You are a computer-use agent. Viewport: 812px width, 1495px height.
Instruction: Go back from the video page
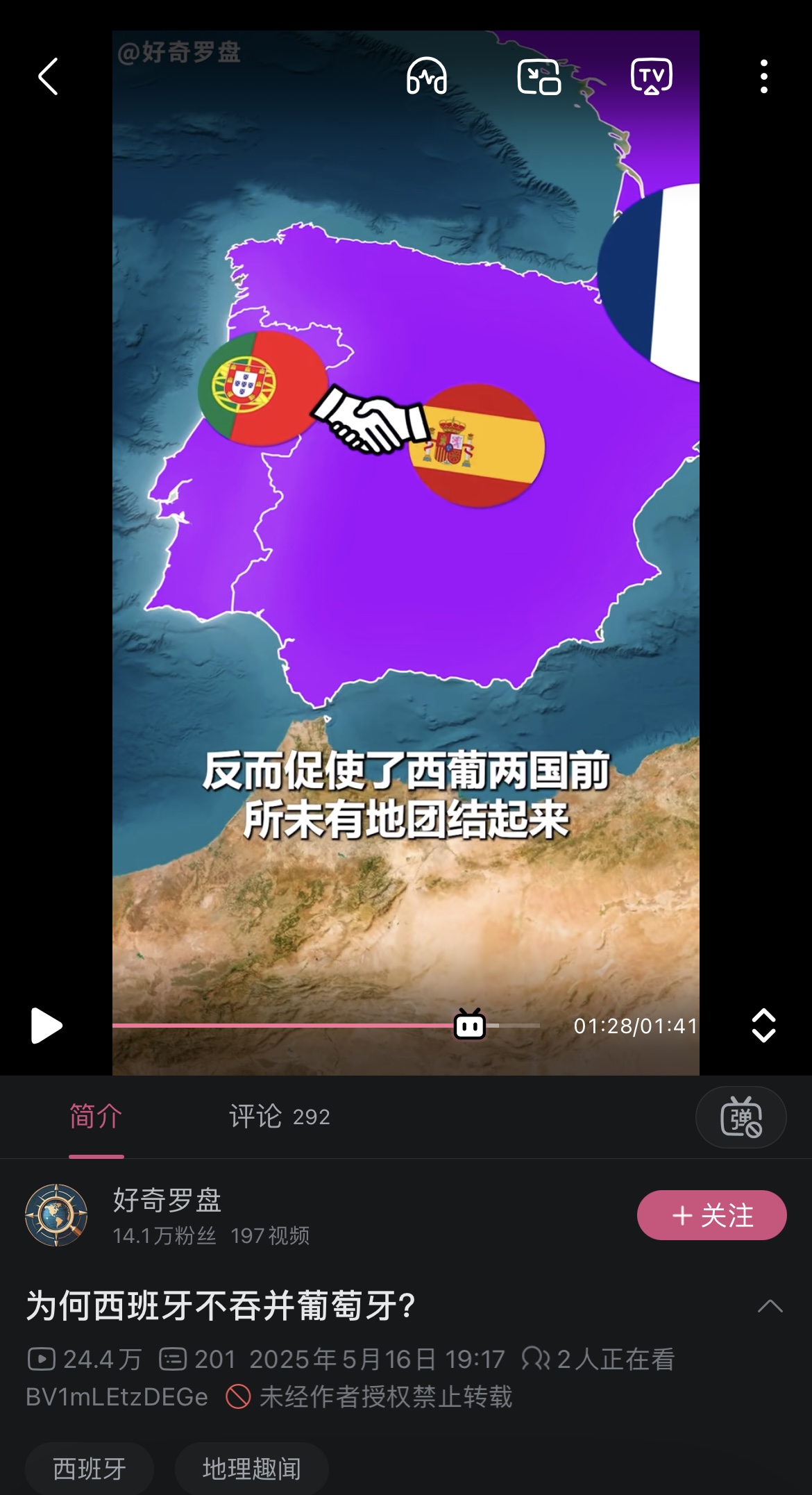pyautogui.click(x=48, y=76)
